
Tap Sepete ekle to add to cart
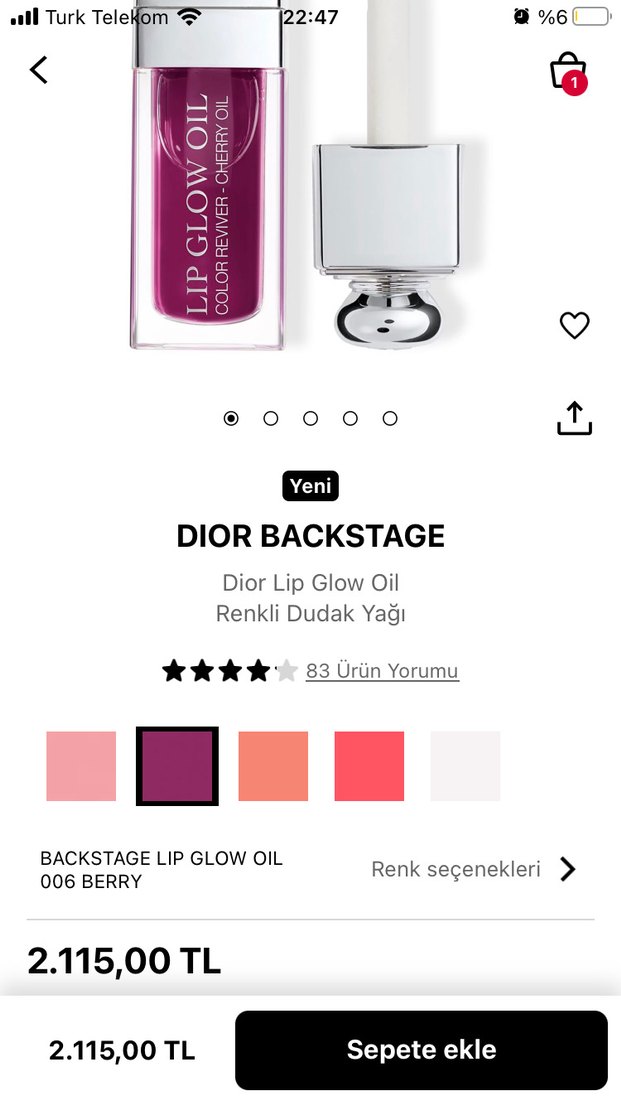point(421,1050)
